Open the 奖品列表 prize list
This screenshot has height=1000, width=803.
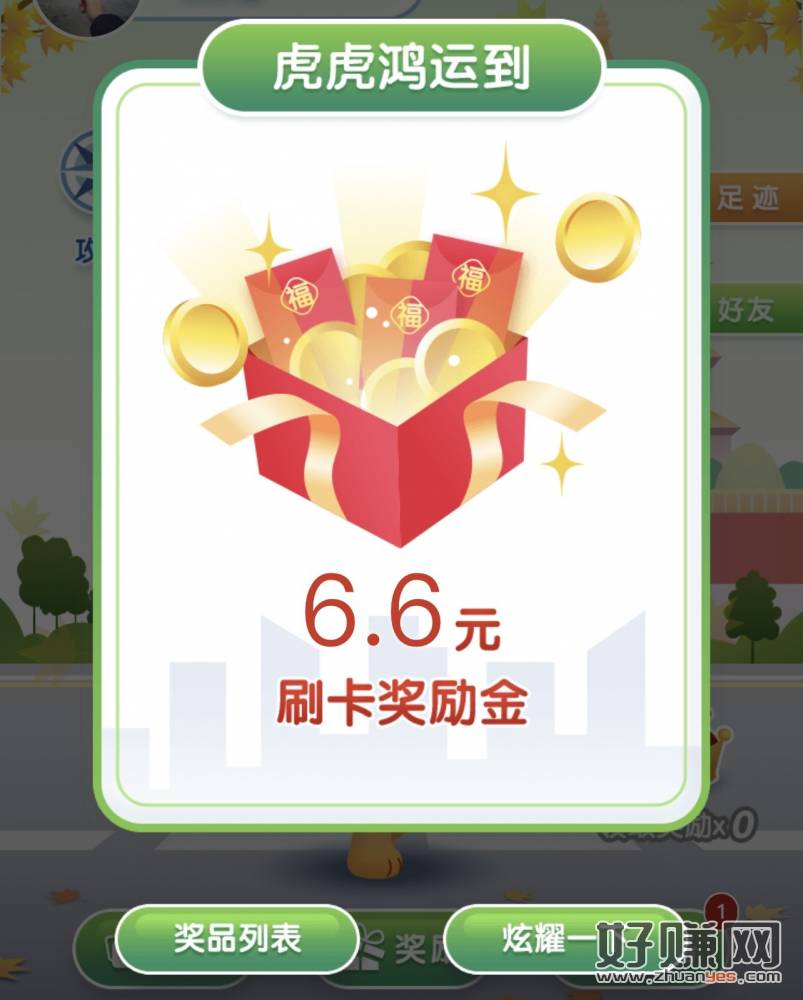236,939
